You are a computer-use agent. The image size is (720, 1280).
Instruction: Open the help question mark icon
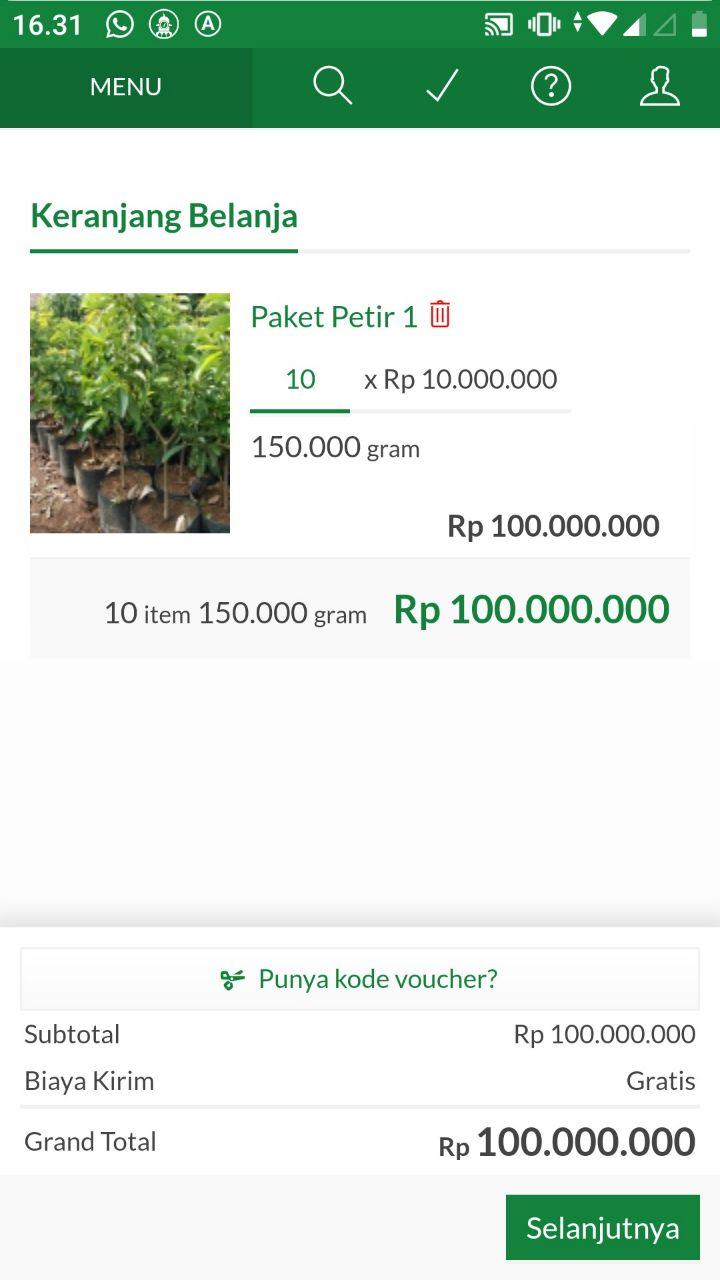[x=551, y=86]
